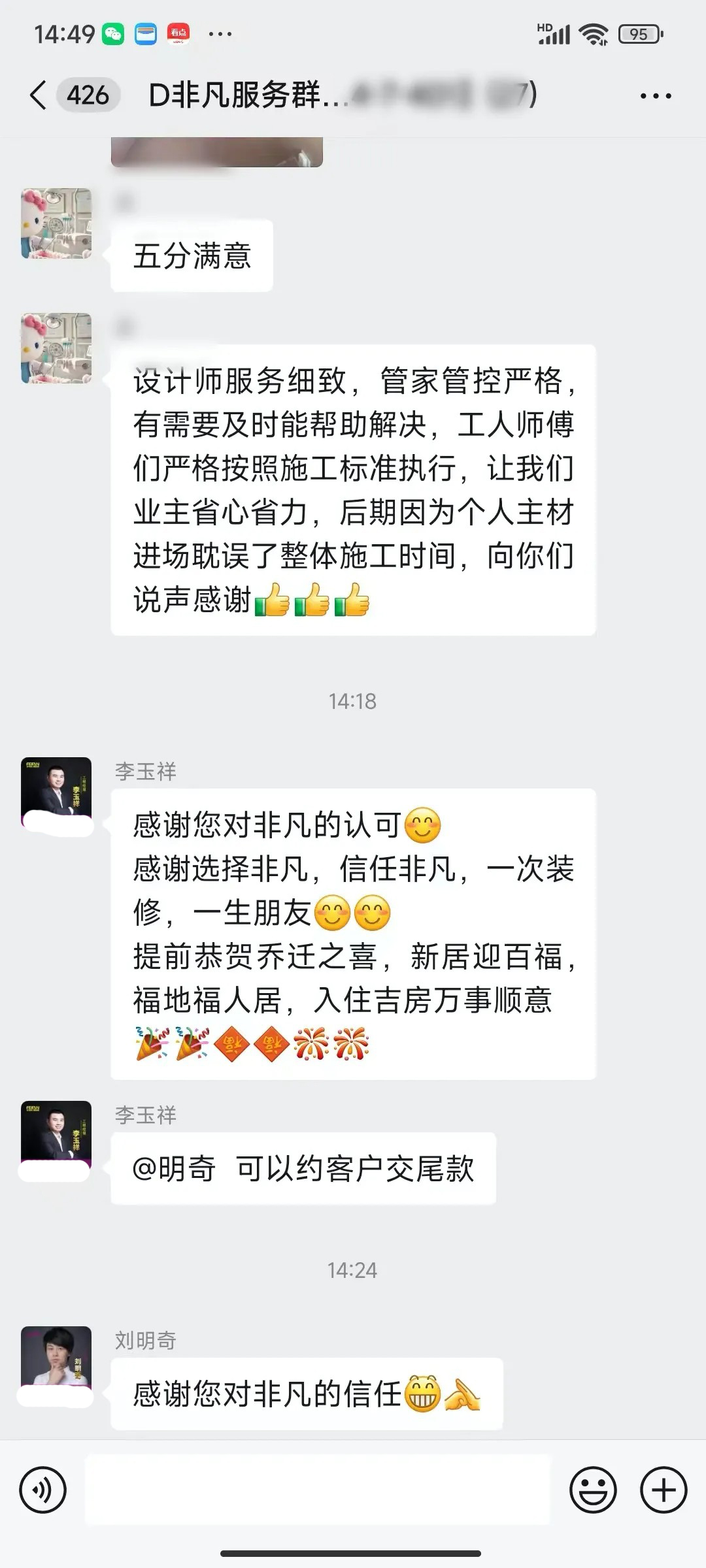Switch to voice message input
Screen dimensions: 706x1568
point(43,1490)
